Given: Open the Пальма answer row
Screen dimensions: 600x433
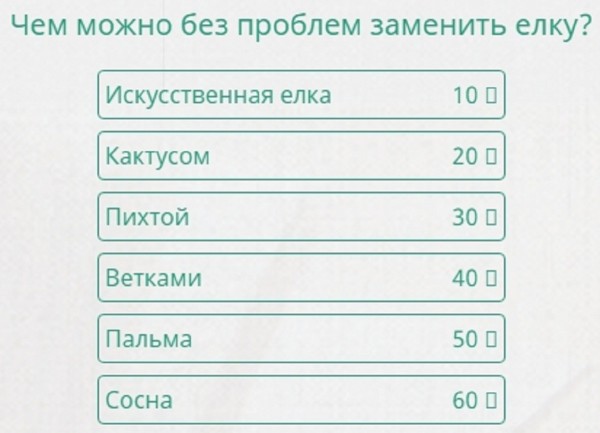Looking at the screenshot, I should pos(300,339).
